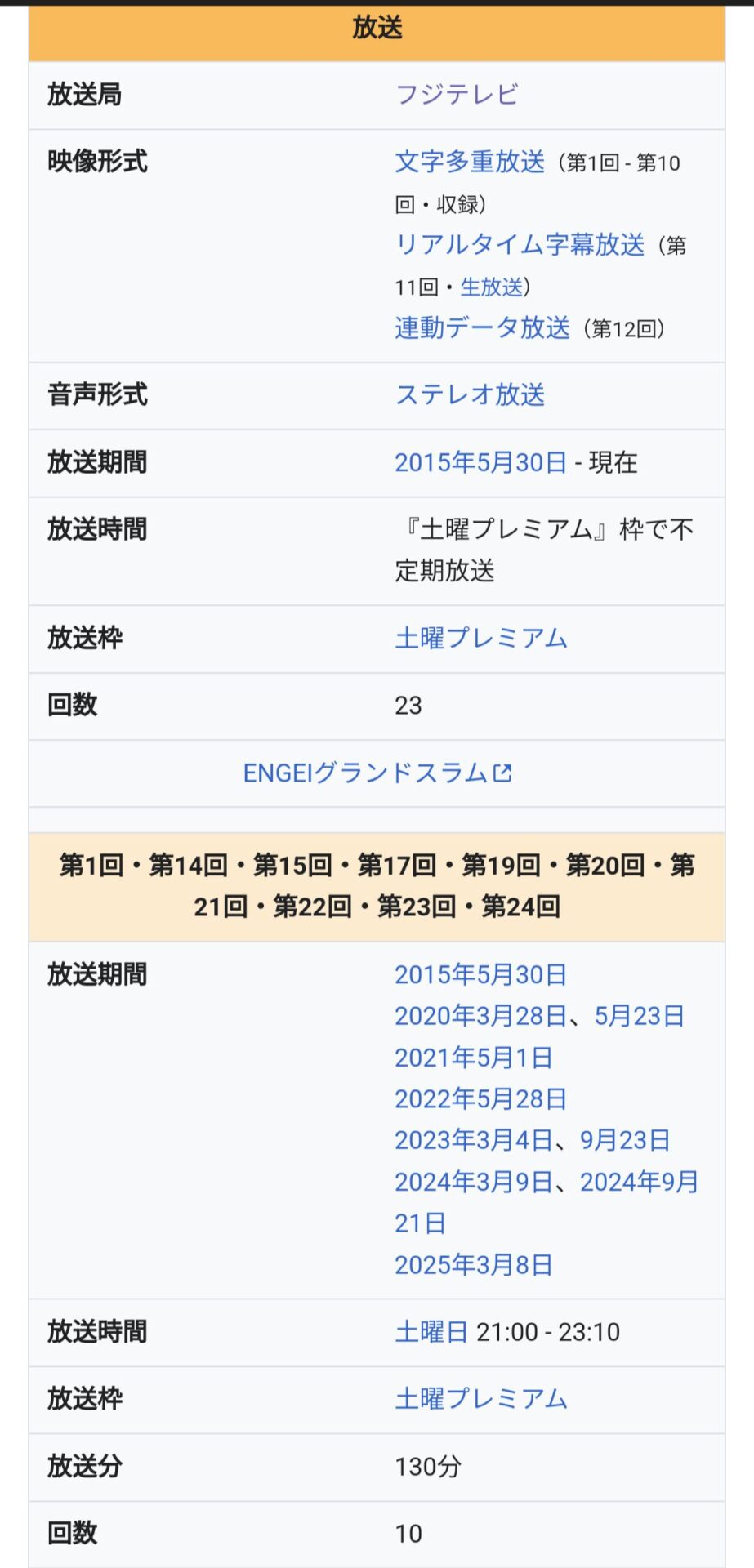Open the フジテレビ link
Image resolution: width=754 pixels, height=1568 pixels.
pos(456,95)
